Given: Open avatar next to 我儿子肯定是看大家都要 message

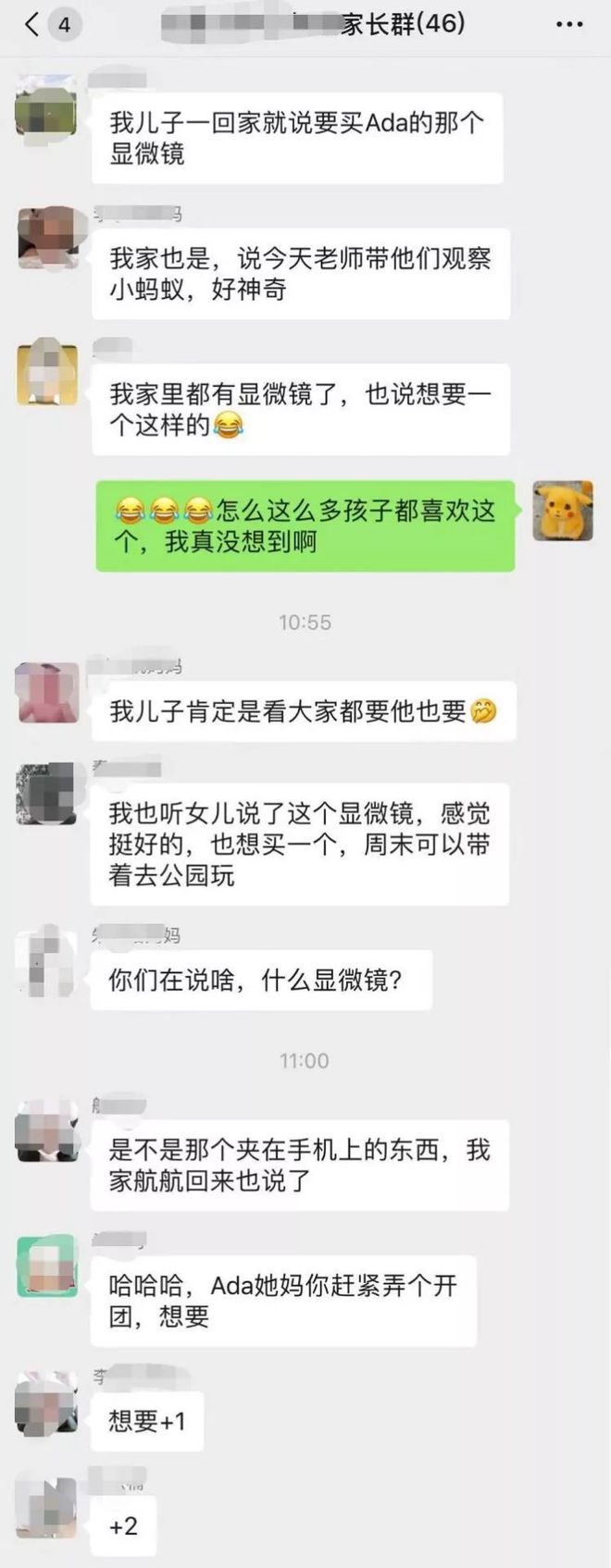Looking at the screenshot, I should point(47,693).
